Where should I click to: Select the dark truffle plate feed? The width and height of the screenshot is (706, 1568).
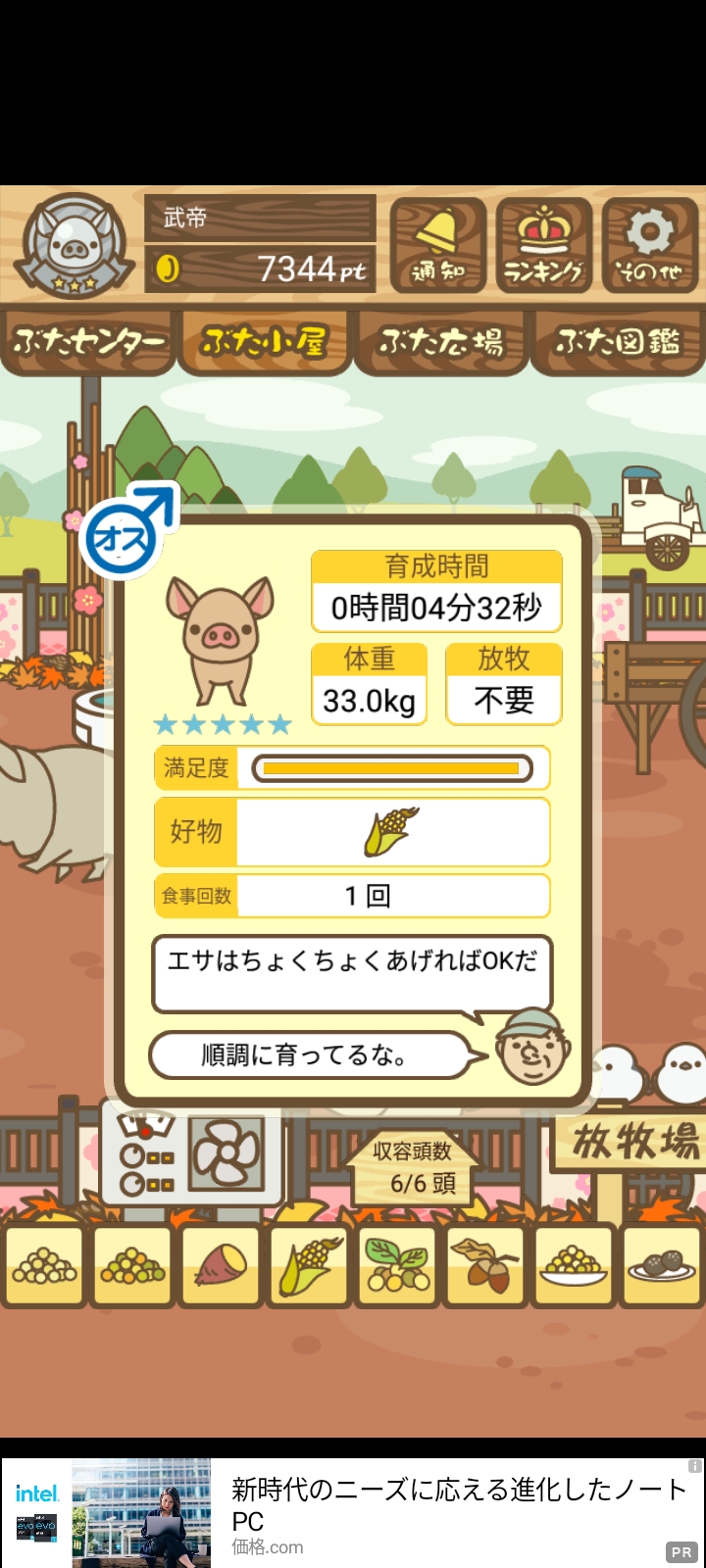click(662, 1265)
